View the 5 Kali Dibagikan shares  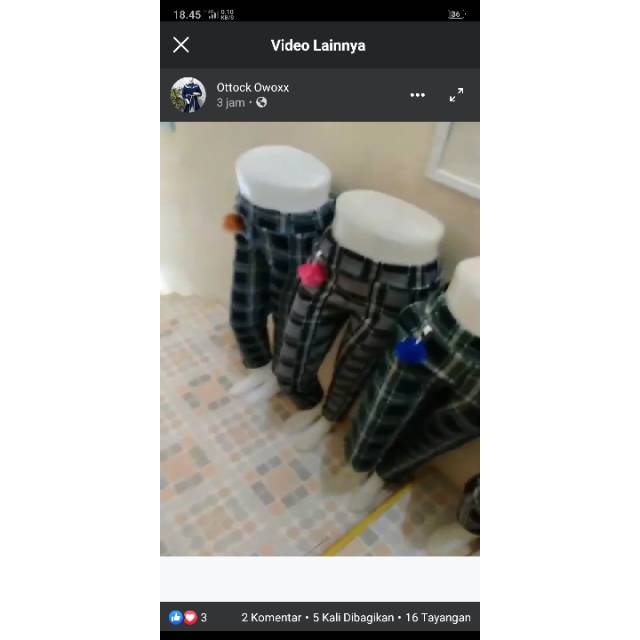click(353, 617)
